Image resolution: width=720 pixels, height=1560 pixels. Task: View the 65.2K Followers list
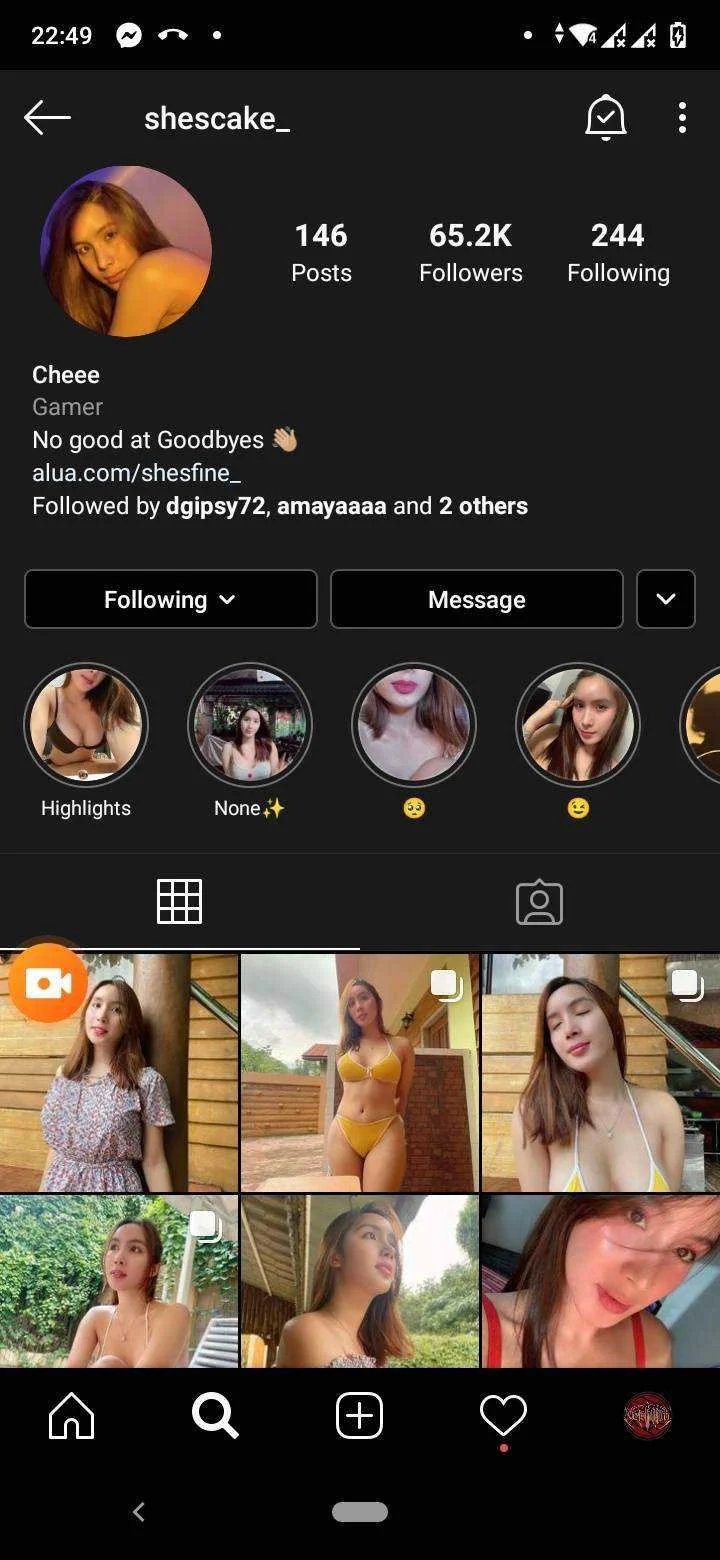pos(470,252)
